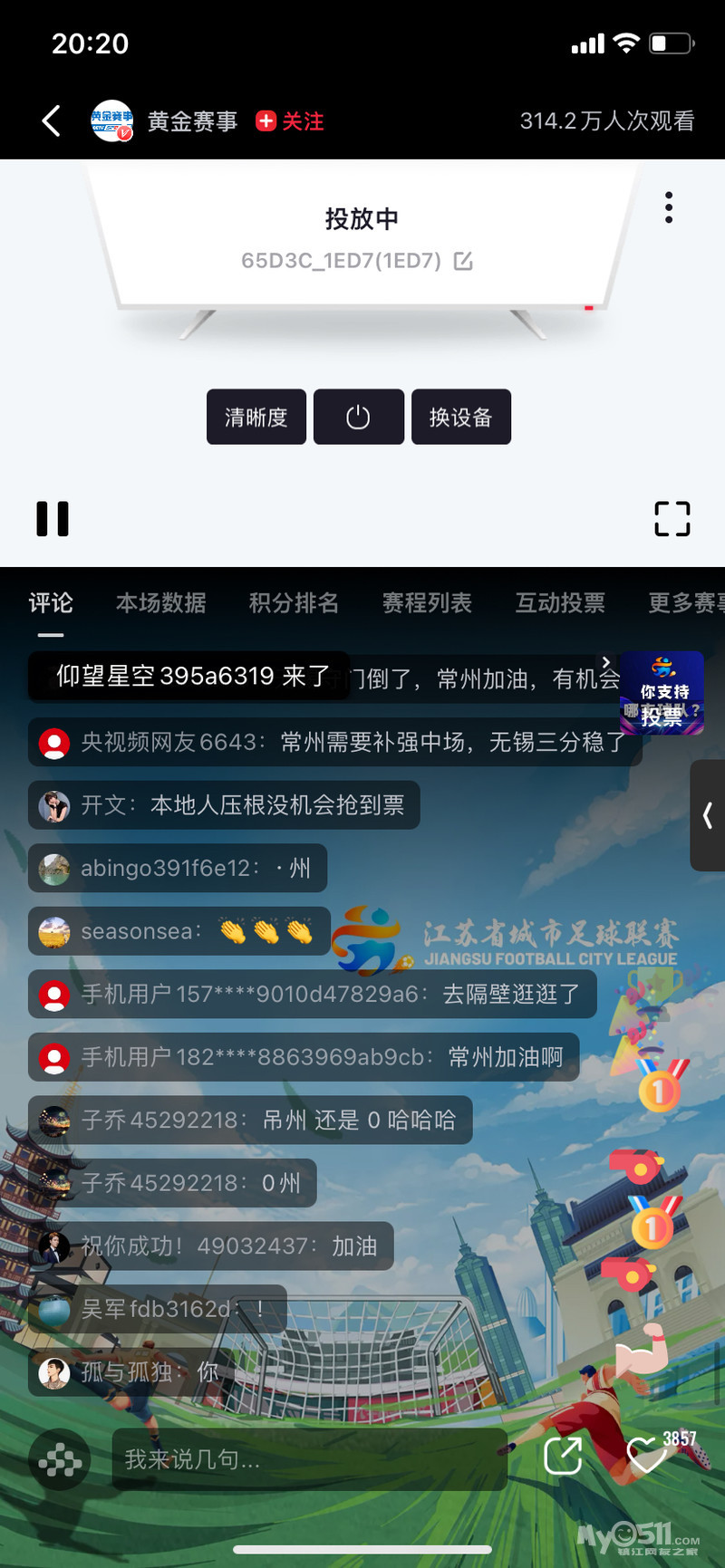Open 清晰度 quality options

tap(256, 417)
